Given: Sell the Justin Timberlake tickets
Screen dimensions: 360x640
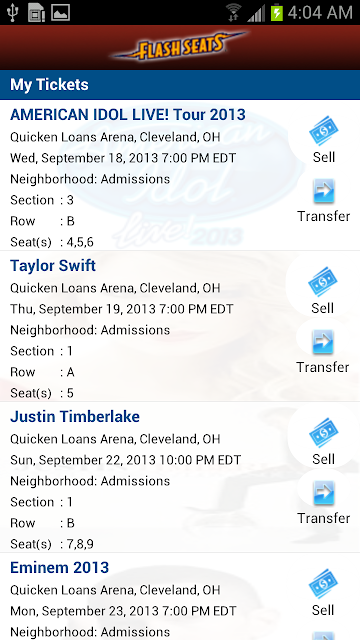Looking at the screenshot, I should tap(323, 442).
